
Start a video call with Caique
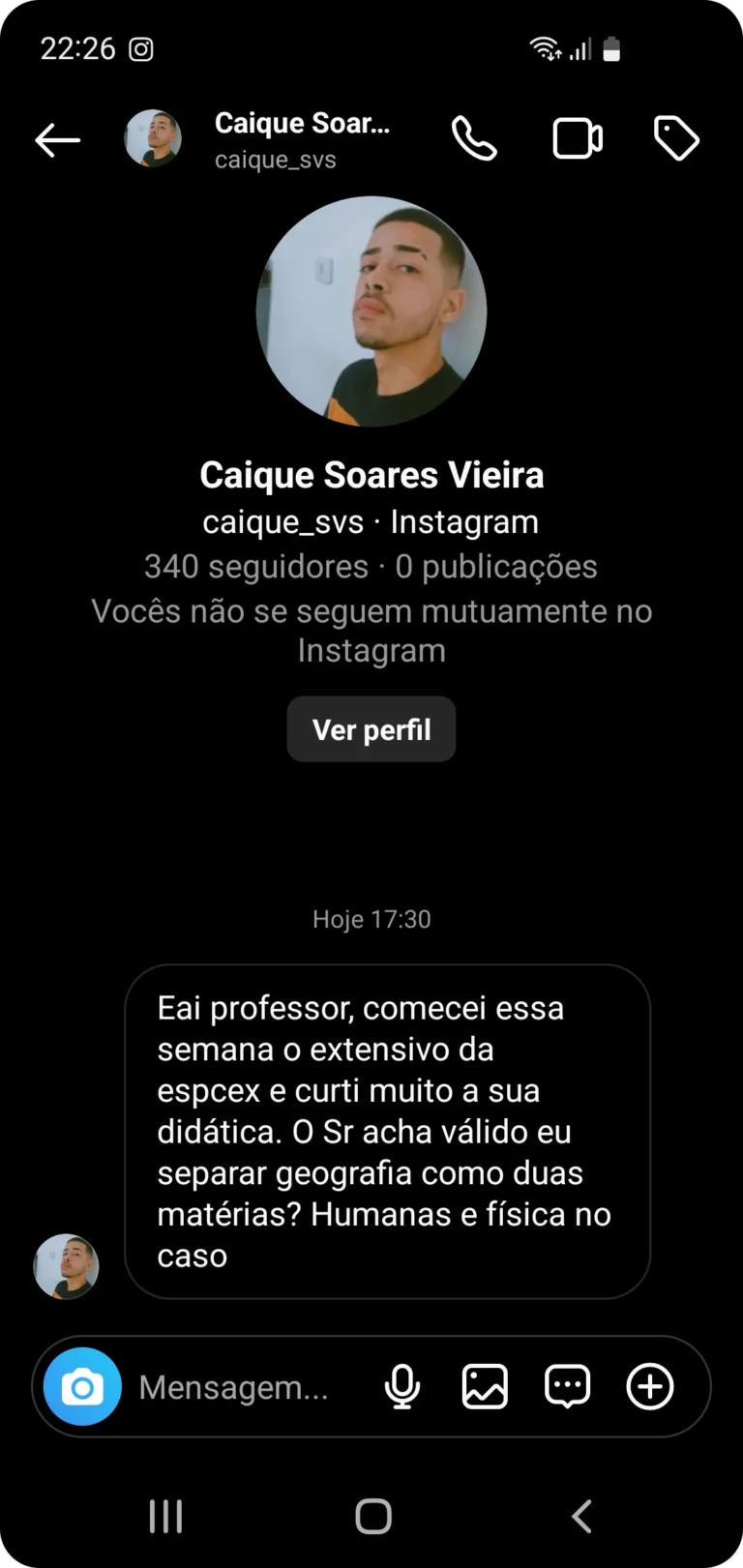pos(577,137)
